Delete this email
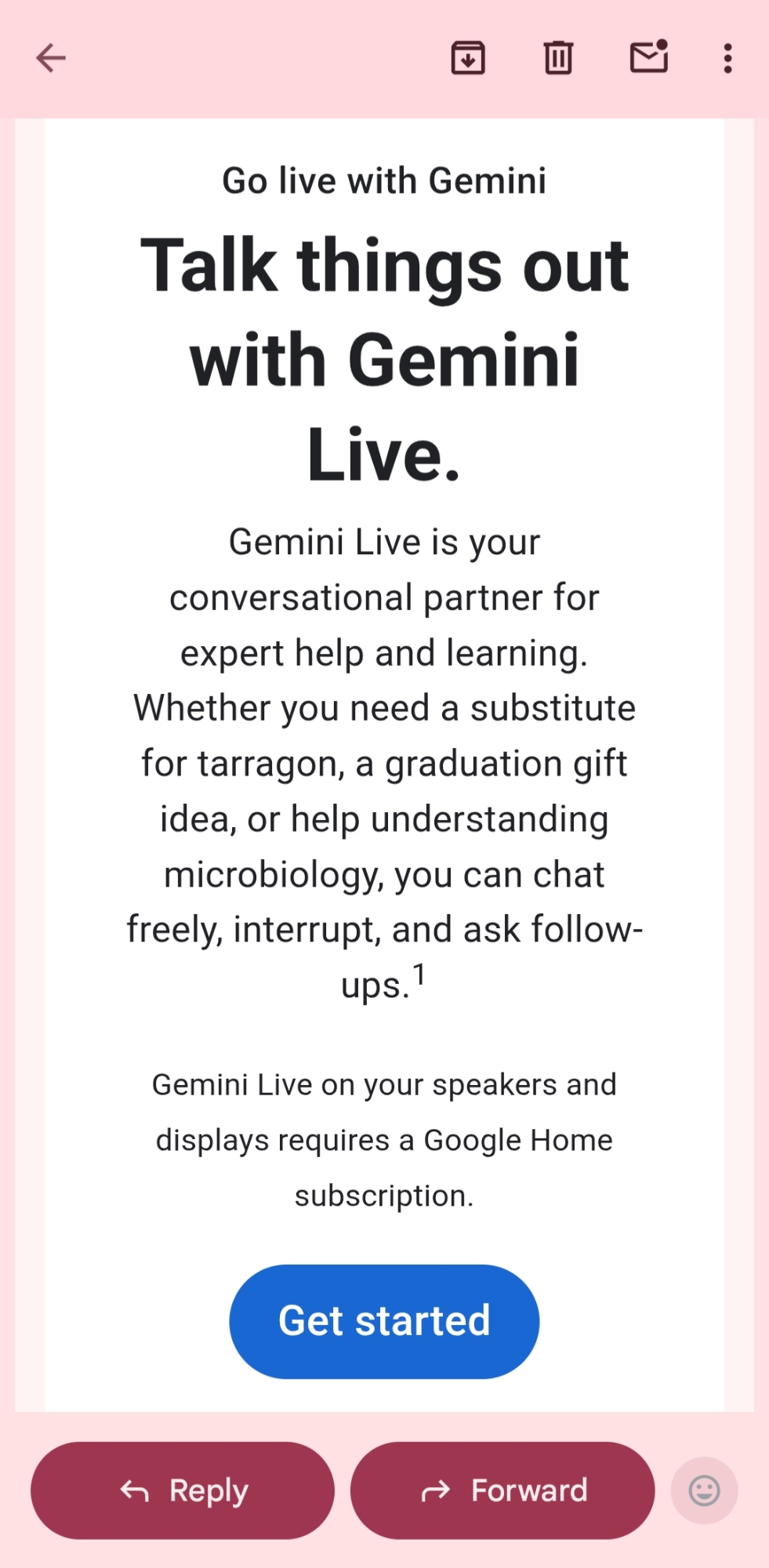The width and height of the screenshot is (769, 1568). 558,58
